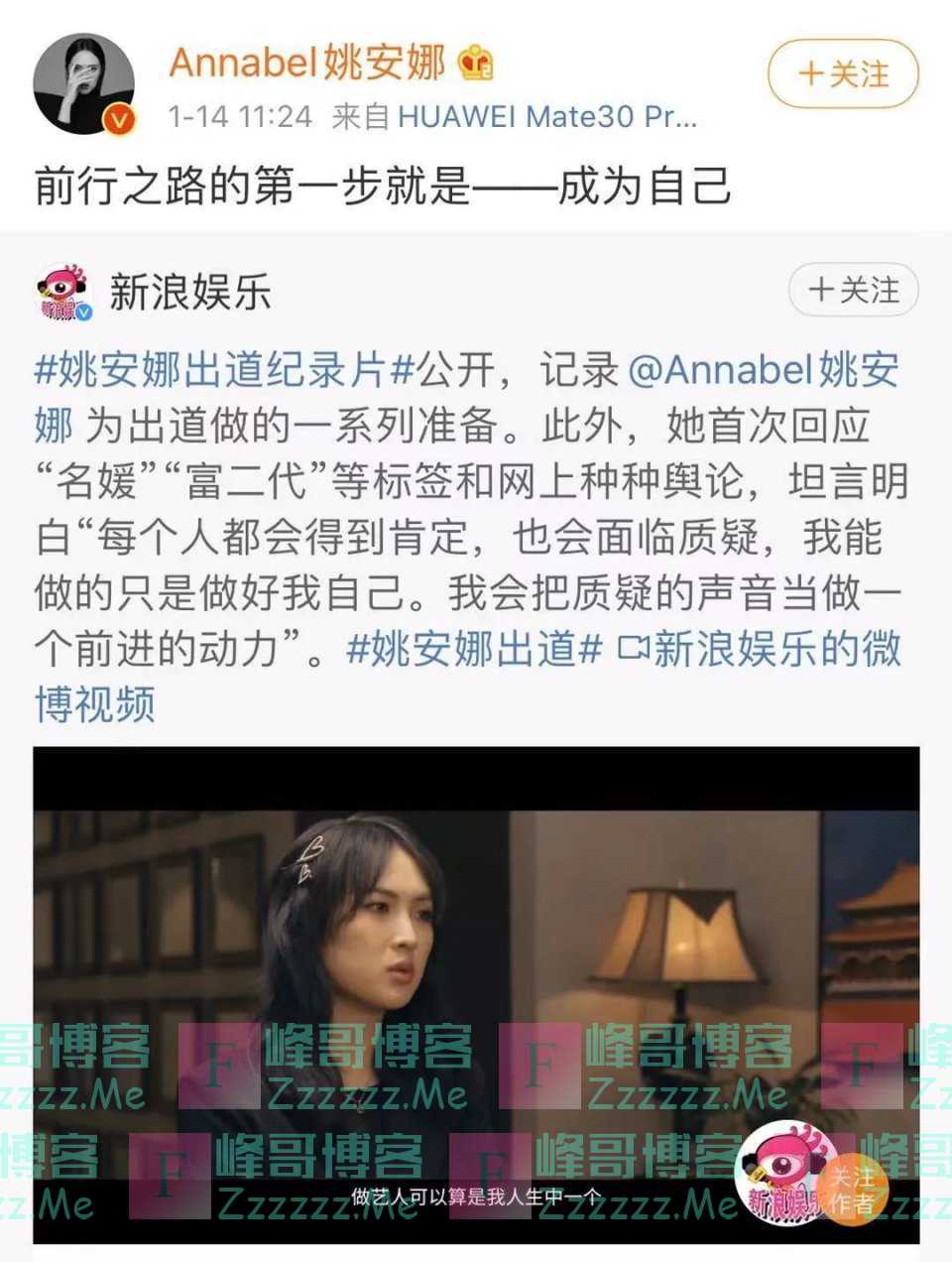Follow 新浪娱乐 with the grey 关注 button

pos(853,291)
